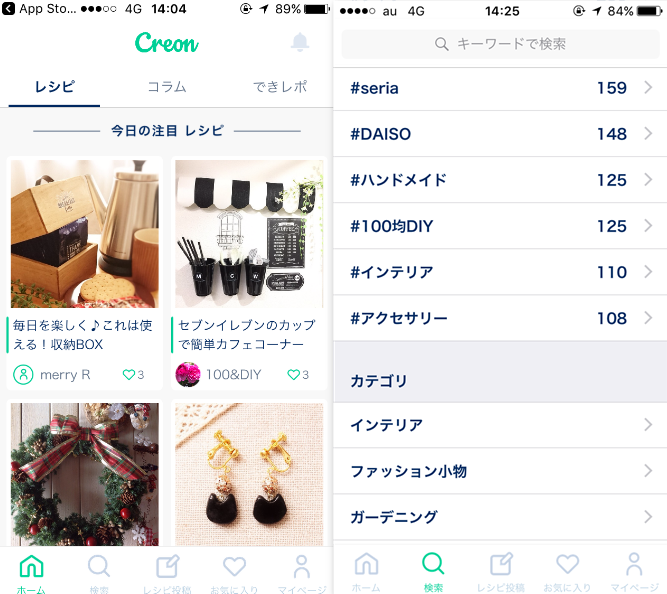Open the #インテリア hashtag row
The image size is (667, 594).
click(500, 272)
